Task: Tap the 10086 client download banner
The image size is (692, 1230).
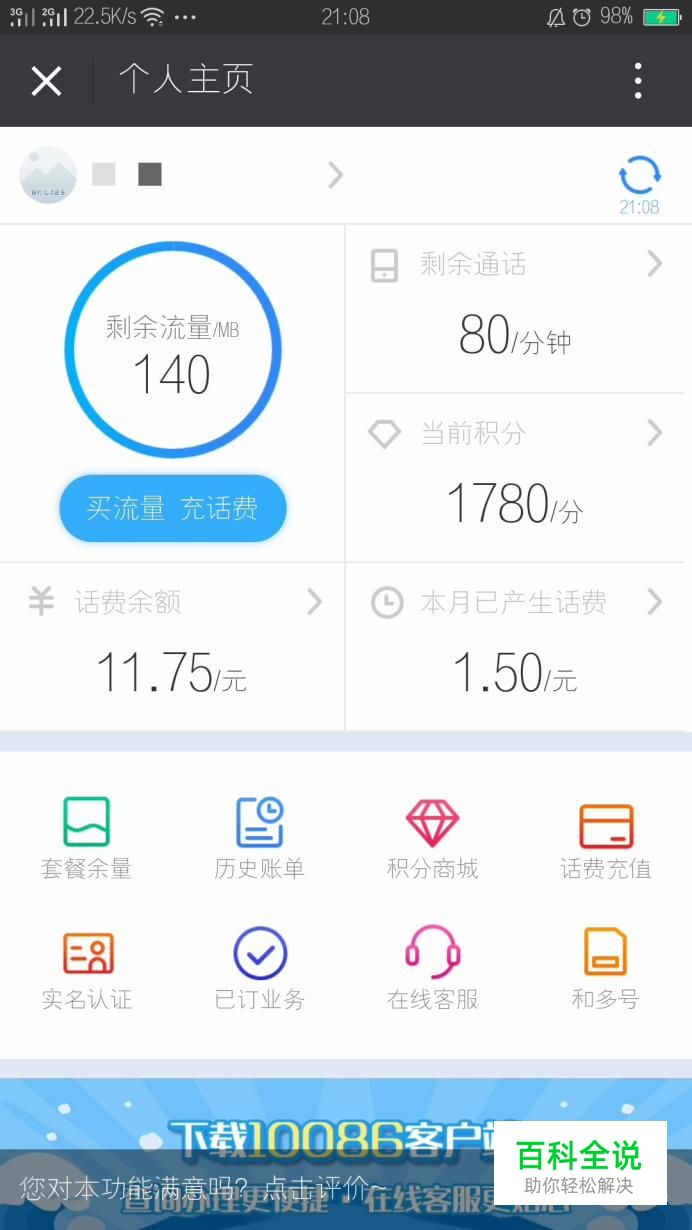Action: (x=346, y=1113)
